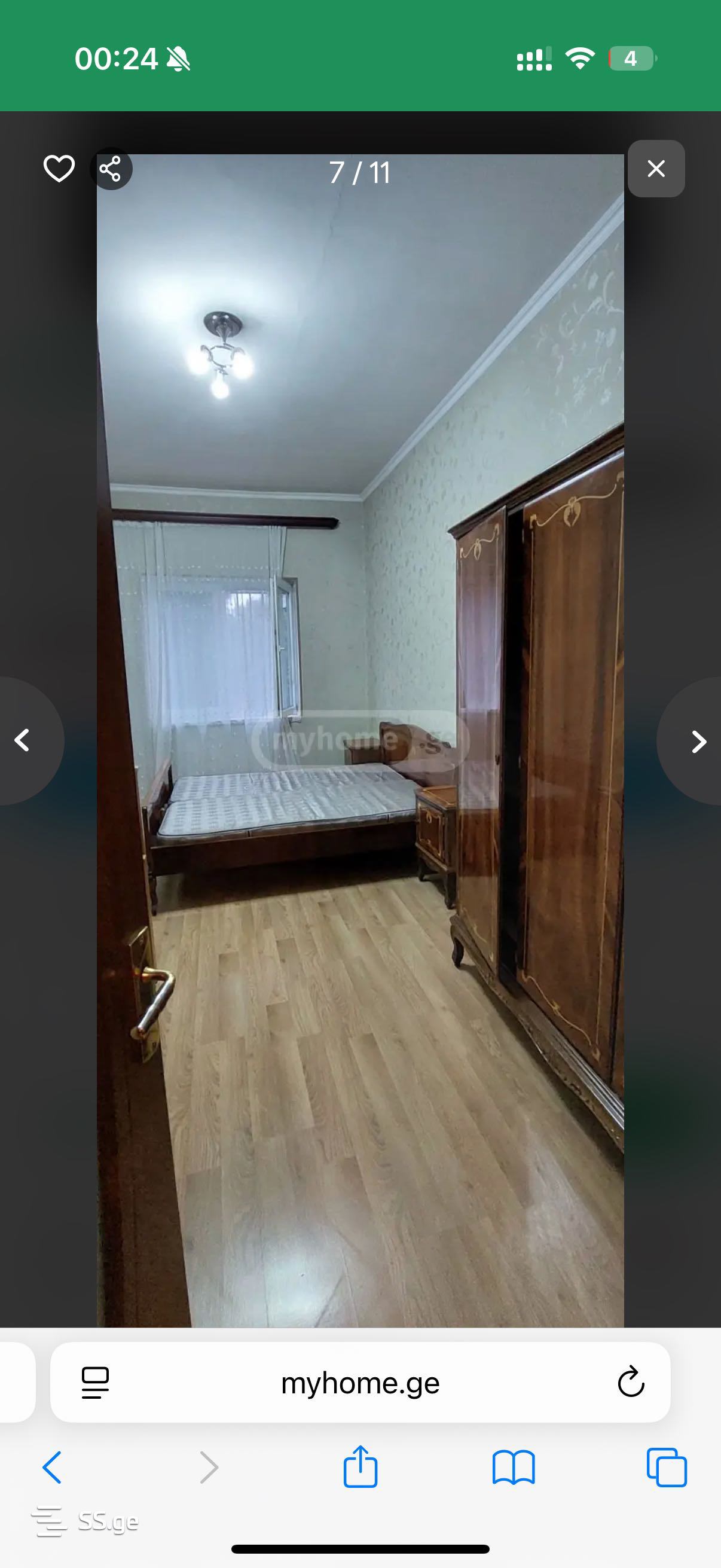
Task: Open Safari share sheet
Action: coord(360,1468)
